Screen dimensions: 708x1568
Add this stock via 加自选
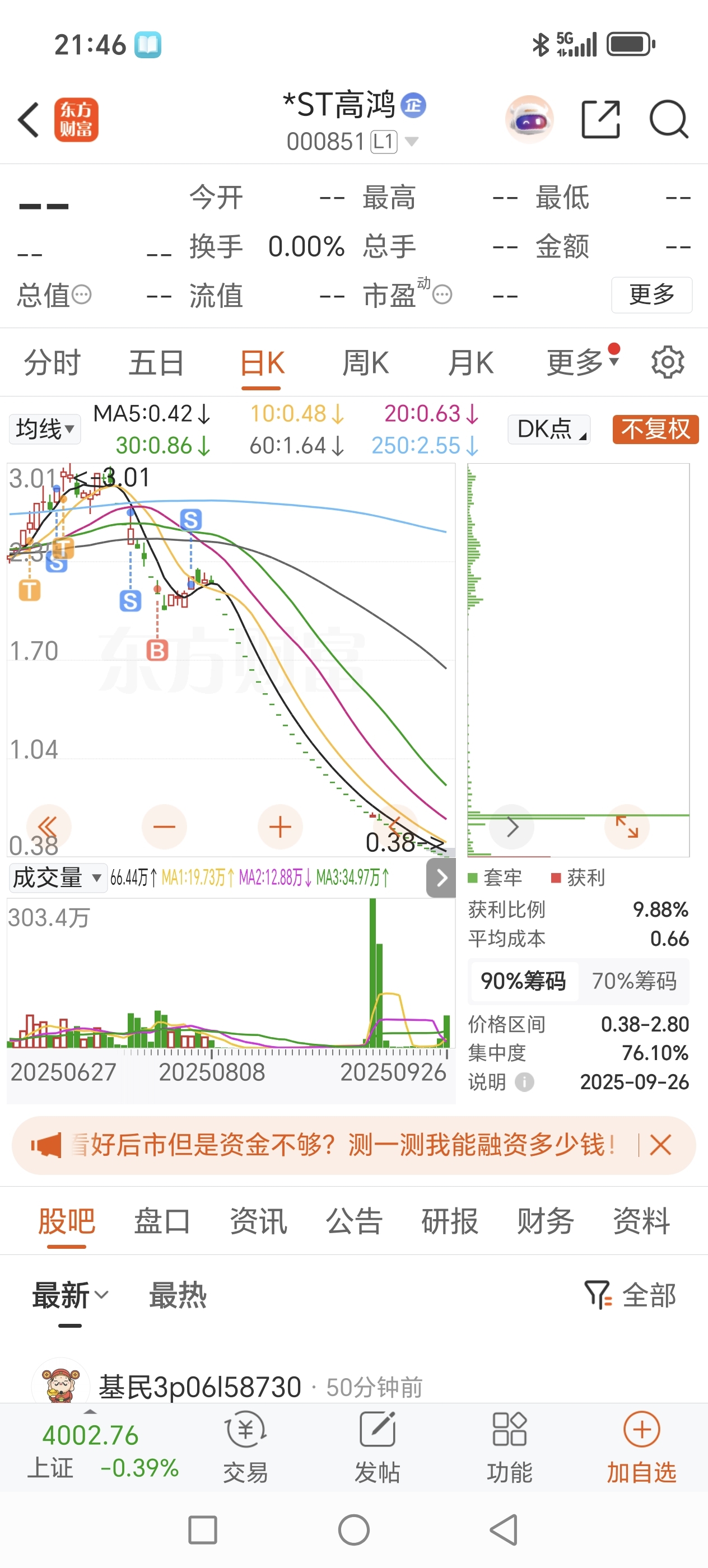pyautogui.click(x=641, y=1447)
